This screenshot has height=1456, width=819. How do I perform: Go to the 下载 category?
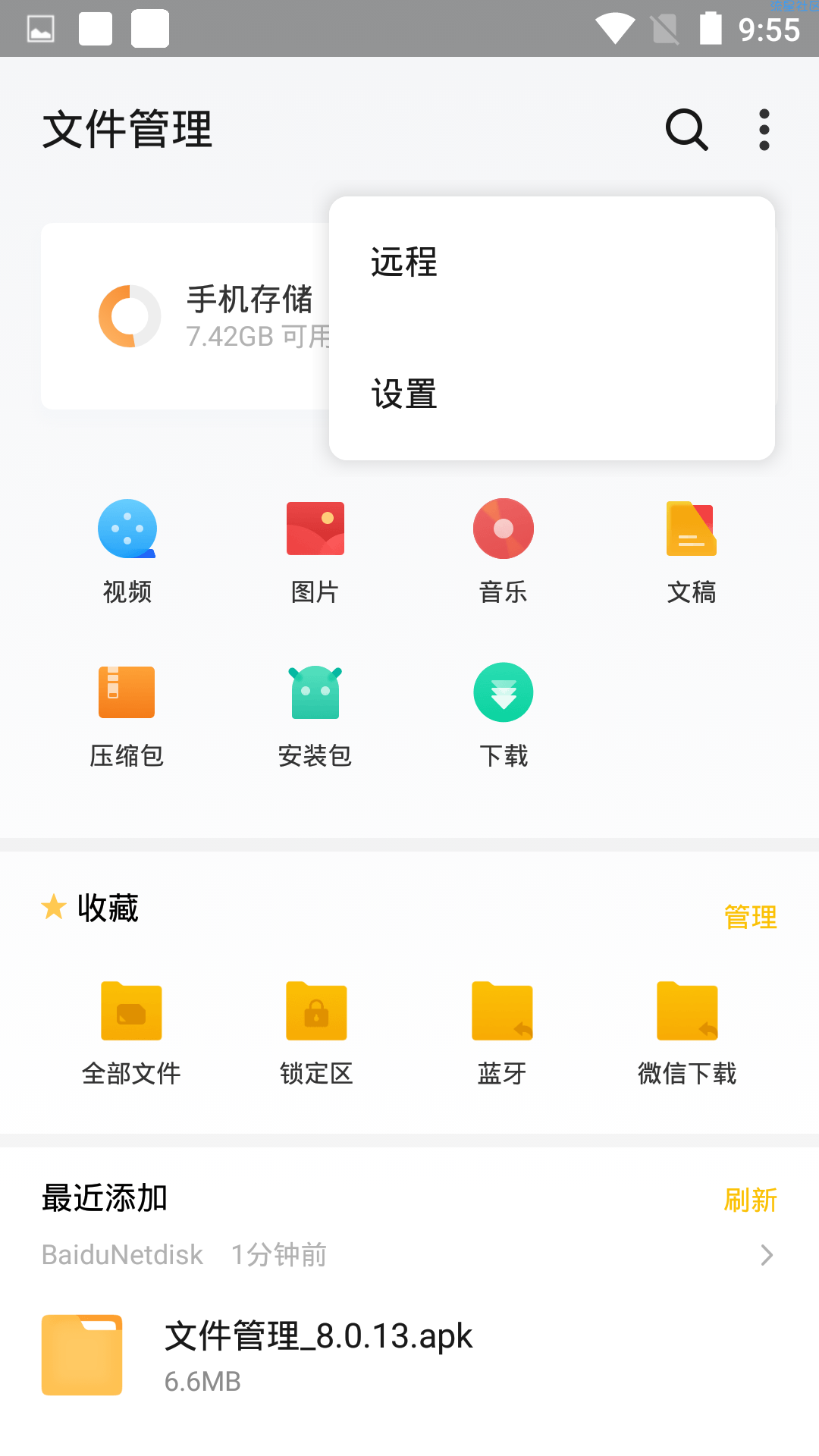(504, 716)
